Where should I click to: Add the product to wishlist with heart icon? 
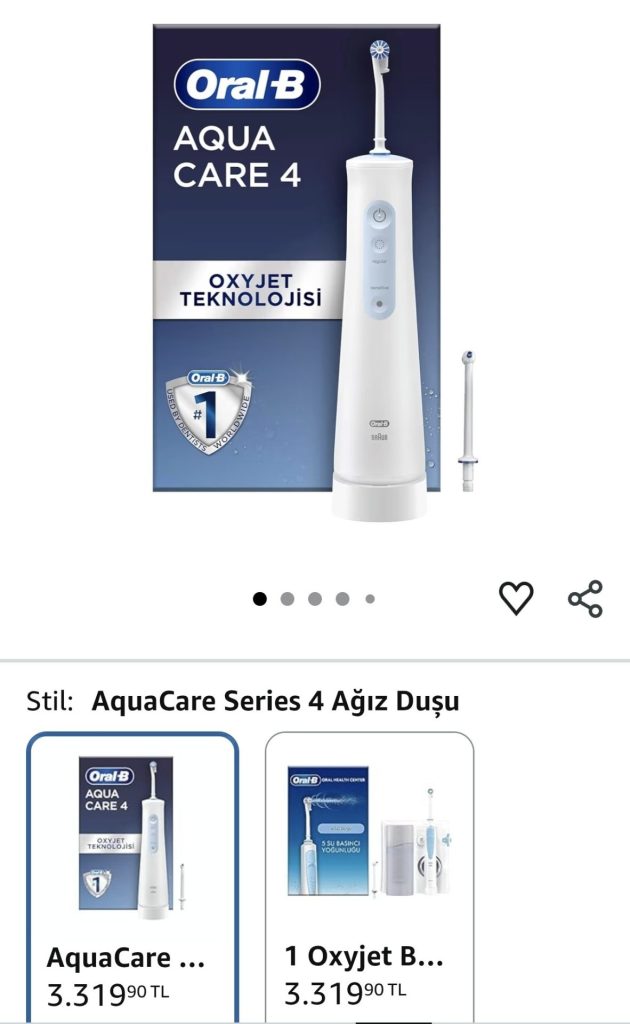[x=516, y=598]
